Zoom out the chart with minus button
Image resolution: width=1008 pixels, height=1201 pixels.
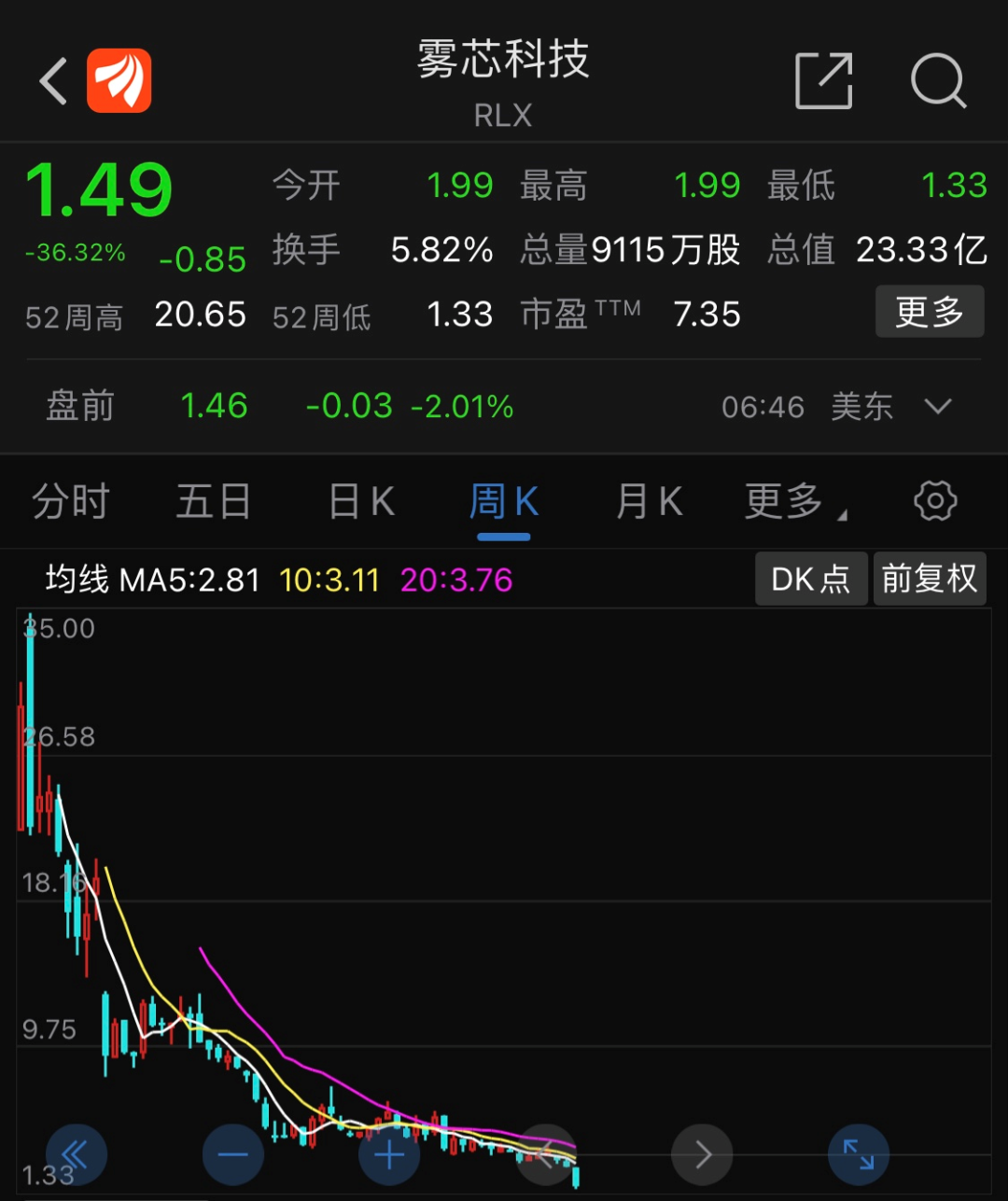tap(232, 1155)
